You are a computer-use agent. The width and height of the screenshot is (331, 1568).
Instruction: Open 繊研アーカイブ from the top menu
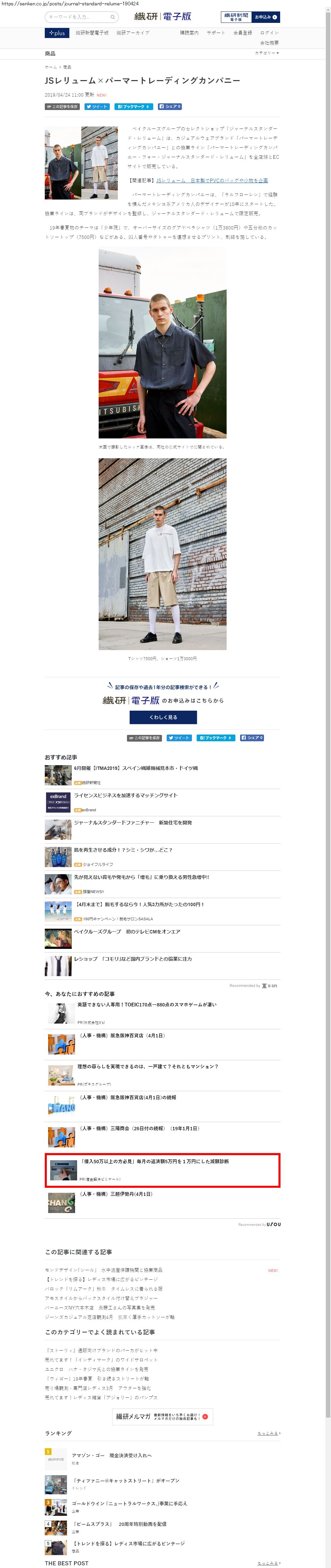pos(133,33)
